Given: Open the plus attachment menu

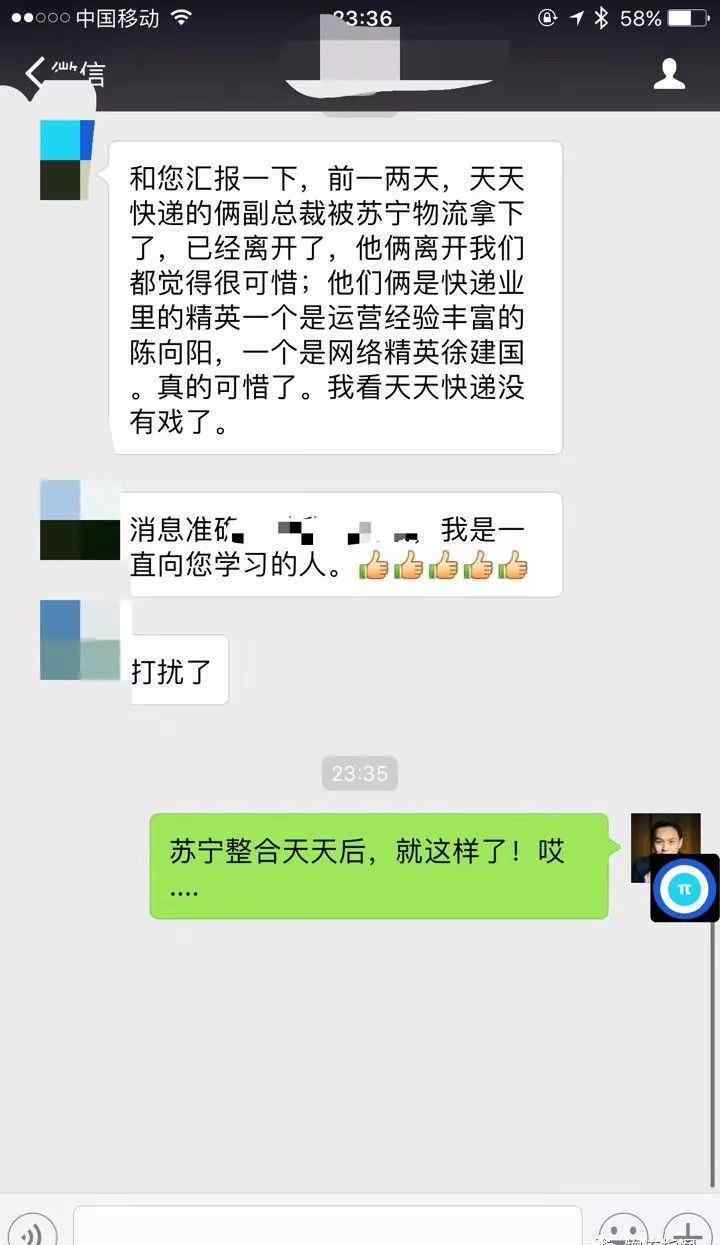Looking at the screenshot, I should pos(687,1231).
